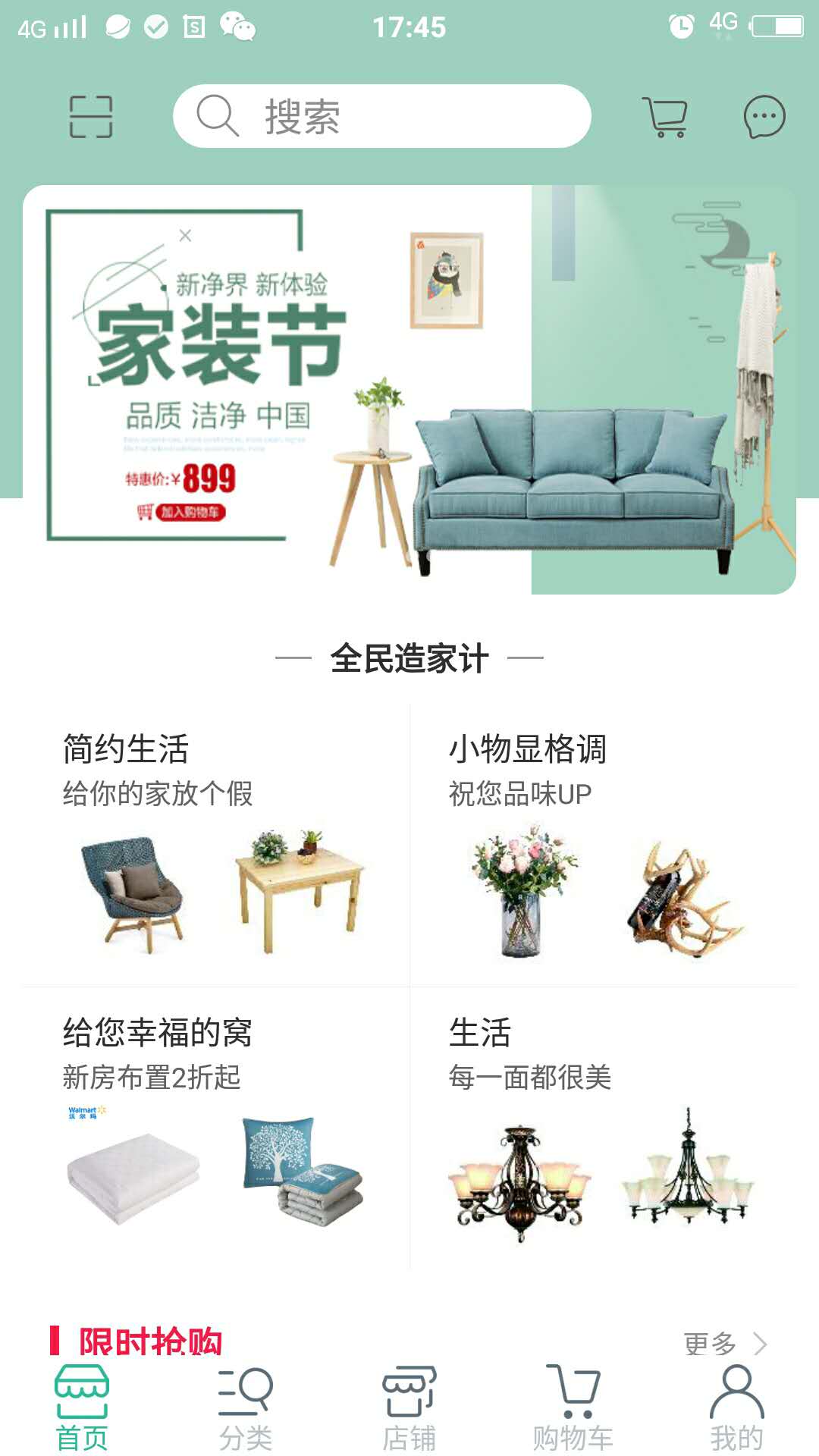This screenshot has width=819, height=1456.
Task: Switch to the 我的 tab
Action: pyautogui.click(x=736, y=1407)
